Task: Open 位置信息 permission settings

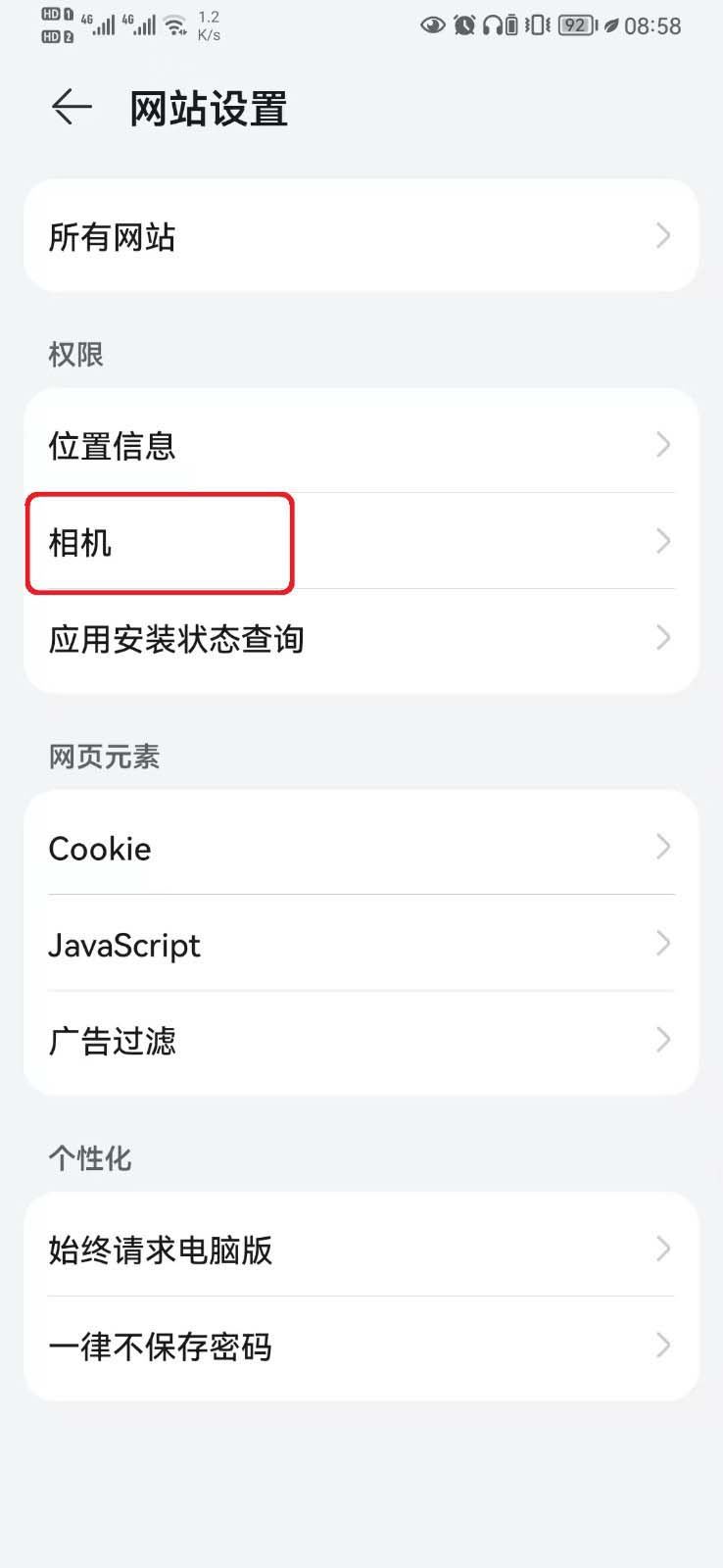Action: coord(361,444)
